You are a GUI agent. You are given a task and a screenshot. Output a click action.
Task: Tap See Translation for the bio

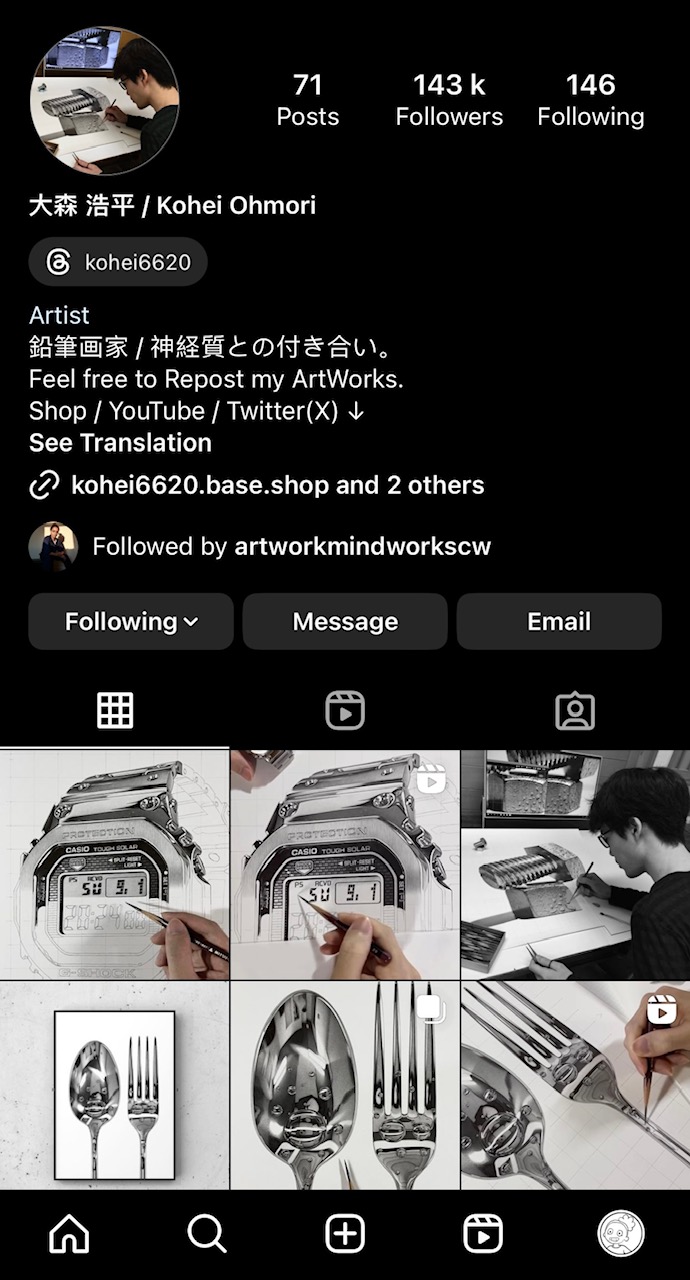[x=120, y=443]
